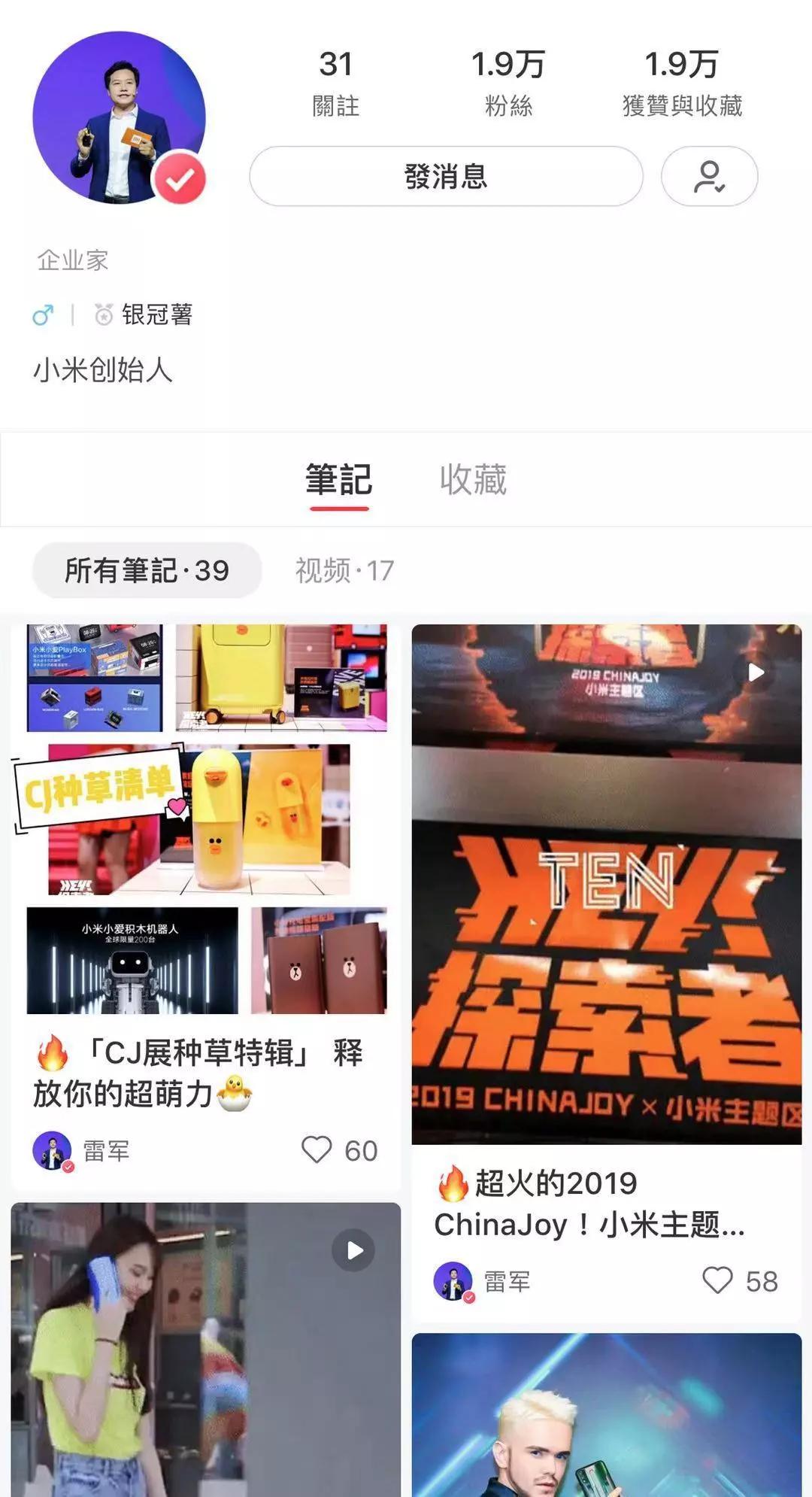
Task: Switch to the 收藏 tab
Action: click(473, 479)
